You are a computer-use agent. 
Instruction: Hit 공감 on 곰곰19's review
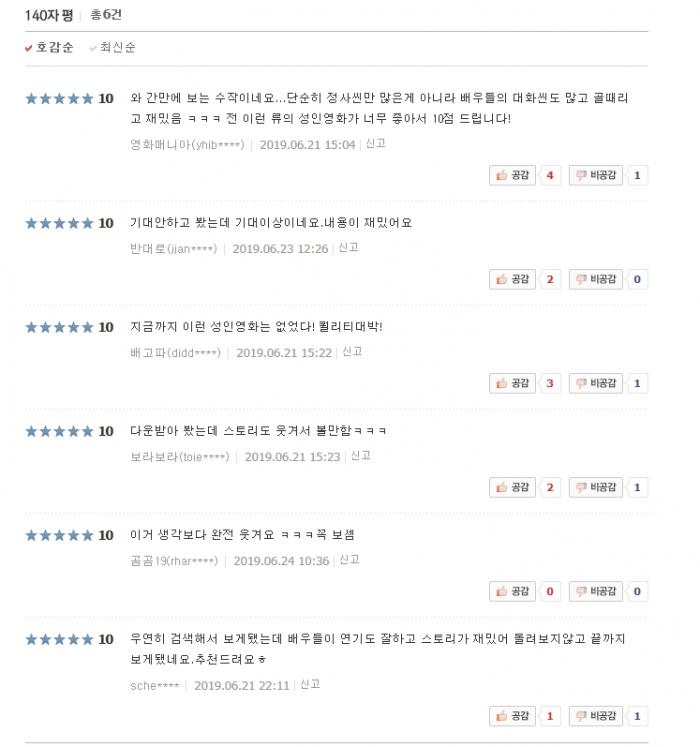(513, 591)
